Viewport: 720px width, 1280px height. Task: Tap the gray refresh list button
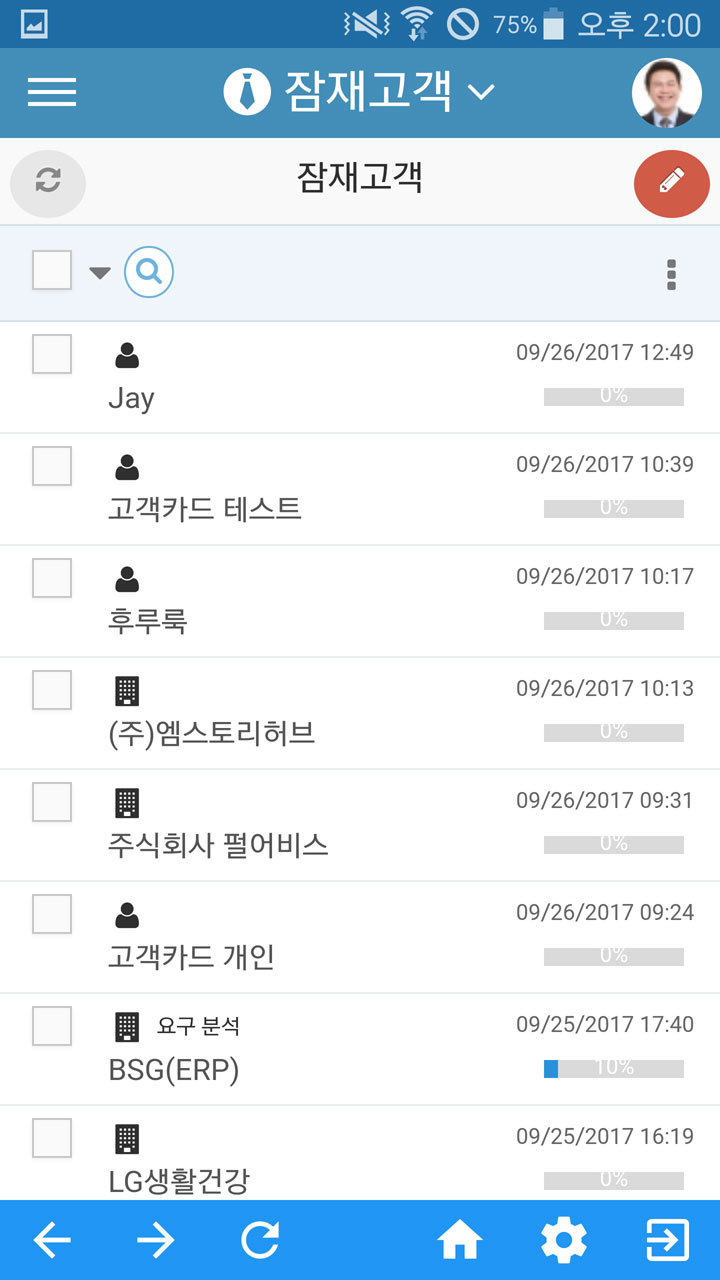pyautogui.click(x=48, y=182)
